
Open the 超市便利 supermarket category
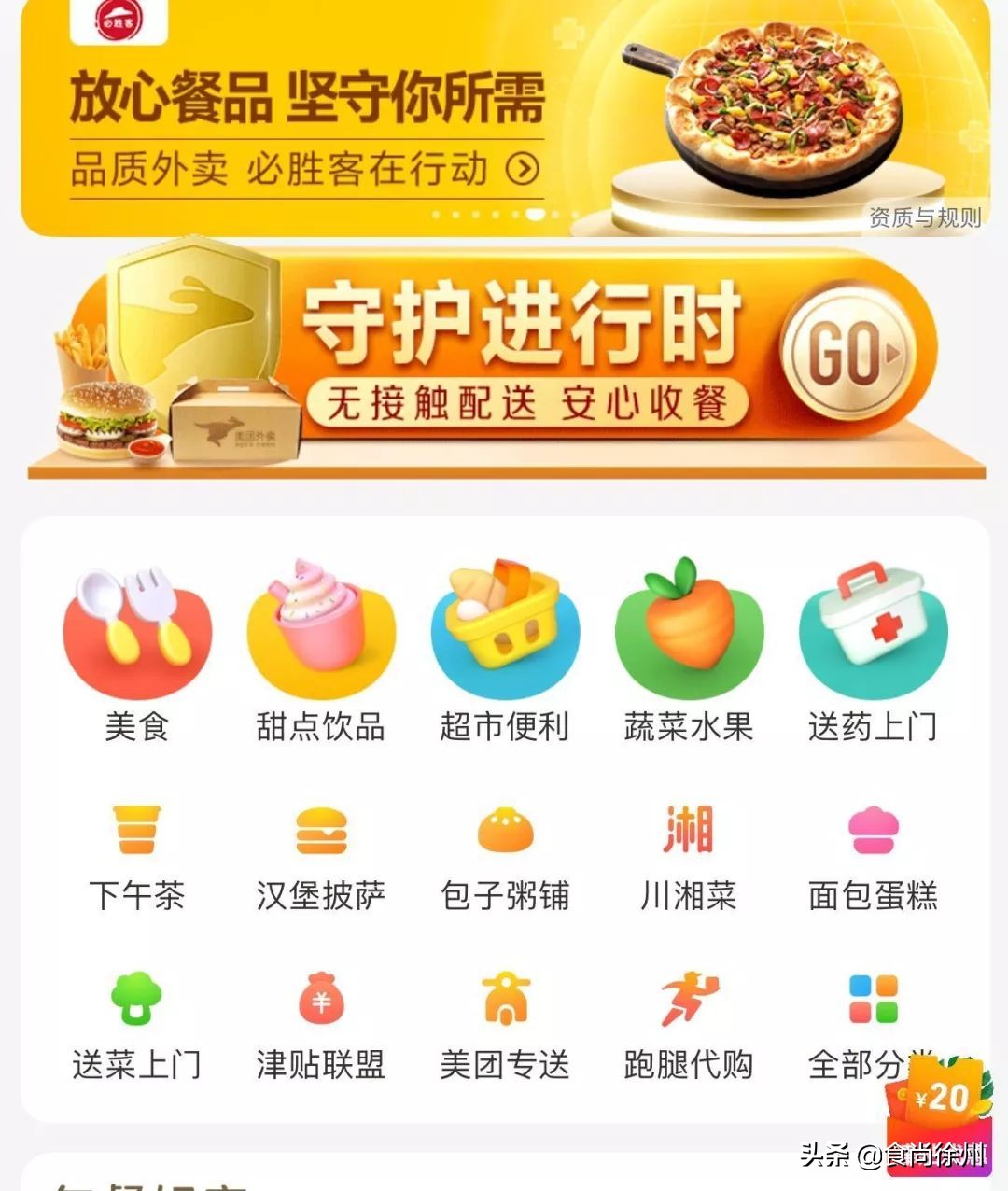coord(505,644)
